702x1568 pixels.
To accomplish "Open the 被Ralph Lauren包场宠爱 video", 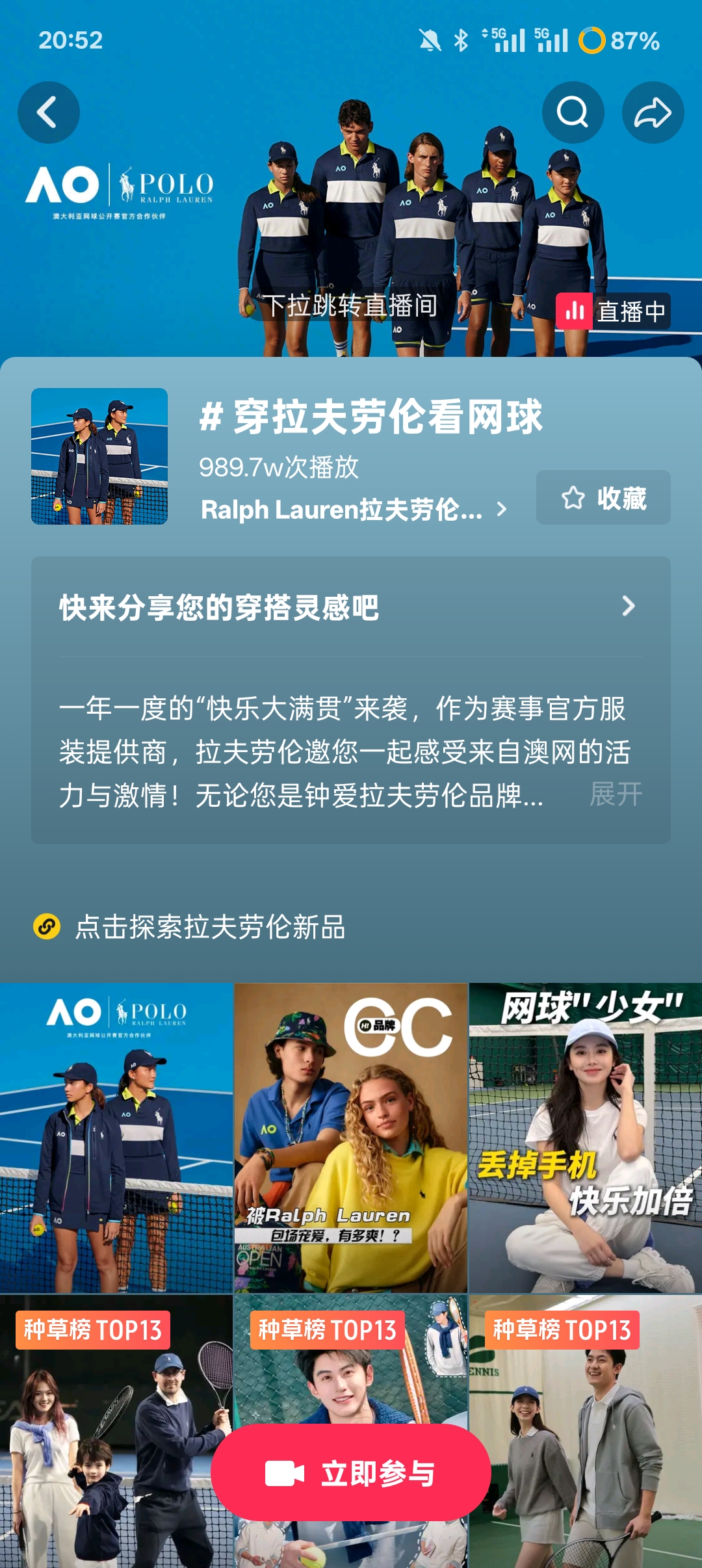I will (x=351, y=1138).
